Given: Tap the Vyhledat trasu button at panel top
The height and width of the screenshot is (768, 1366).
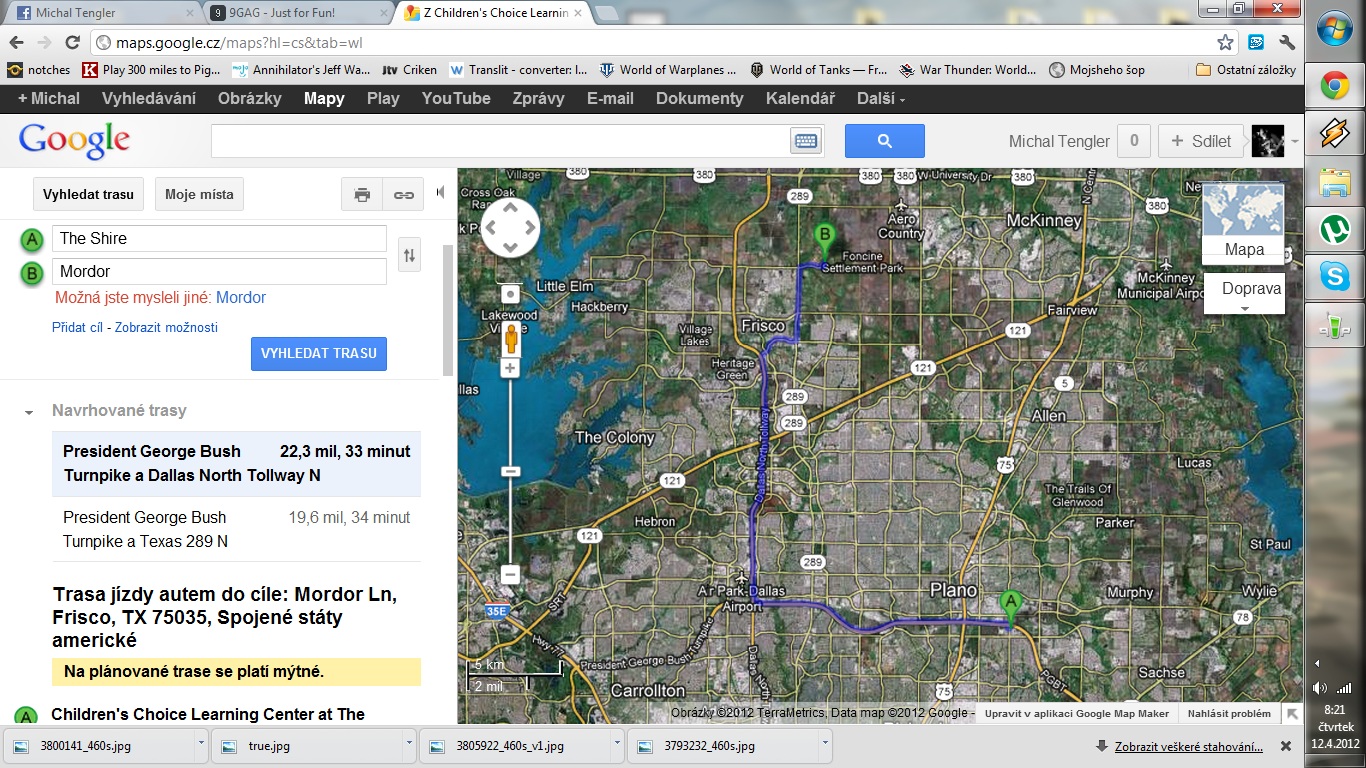Looking at the screenshot, I should tap(89, 194).
